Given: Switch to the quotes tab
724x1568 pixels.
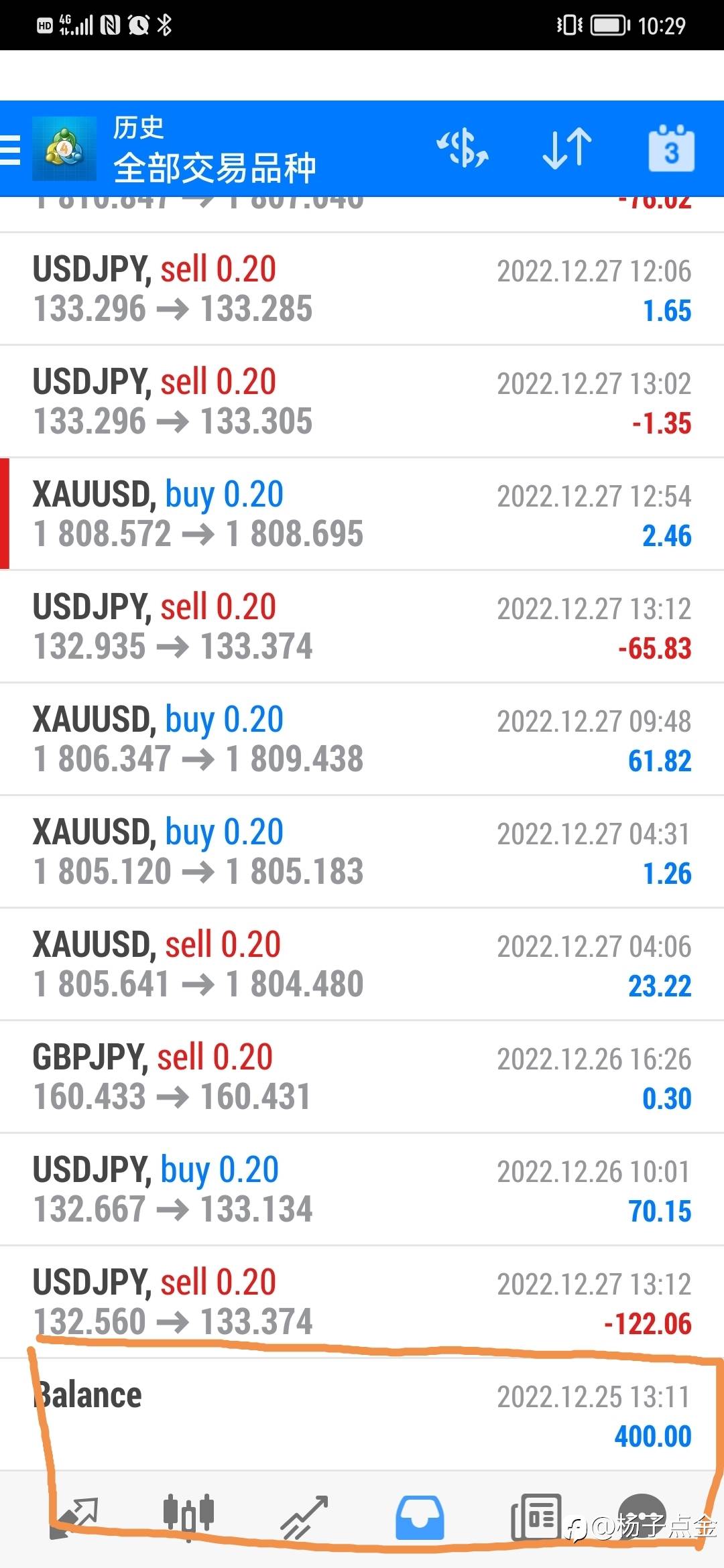Looking at the screenshot, I should (x=74, y=1517).
